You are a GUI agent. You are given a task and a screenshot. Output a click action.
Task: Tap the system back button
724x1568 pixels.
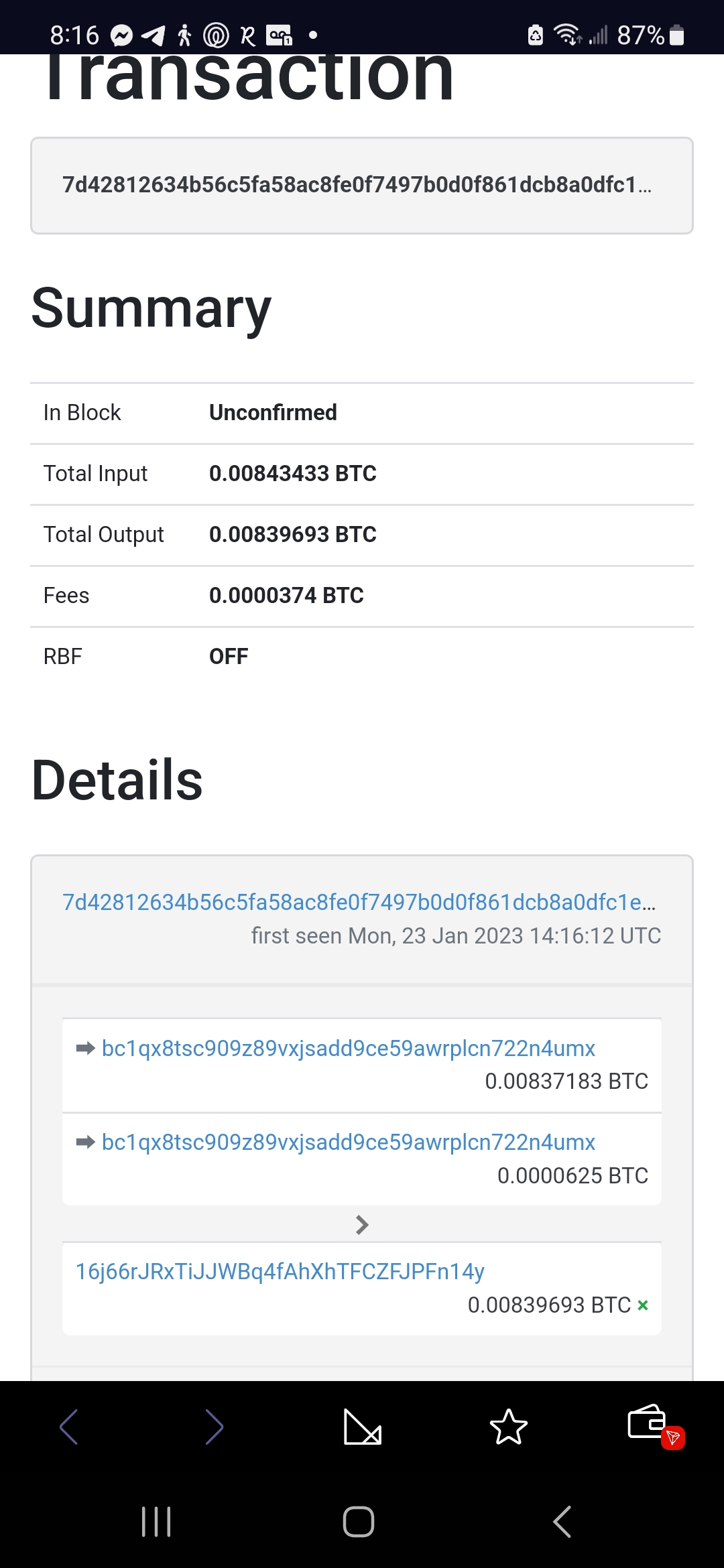[x=562, y=1521]
